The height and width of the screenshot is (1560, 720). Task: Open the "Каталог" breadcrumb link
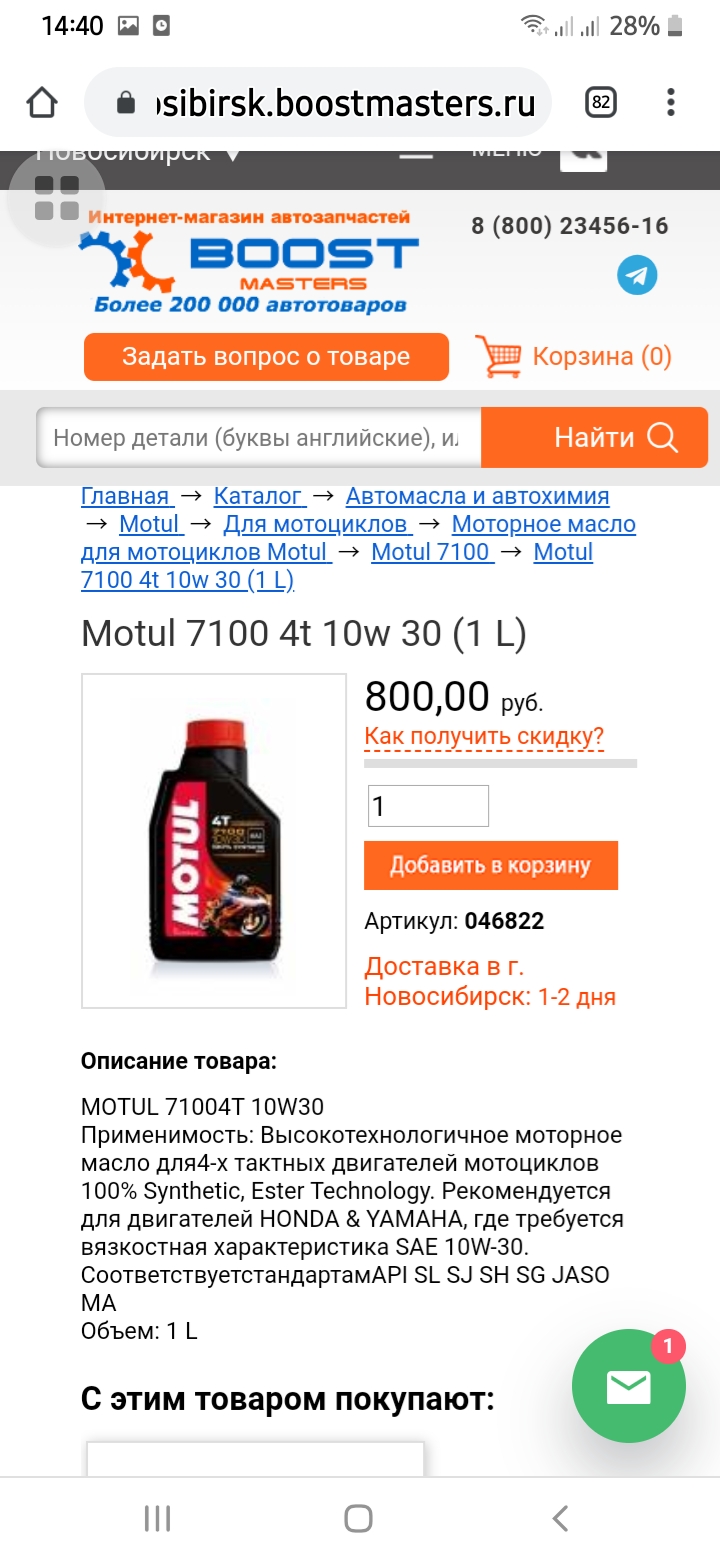point(258,496)
